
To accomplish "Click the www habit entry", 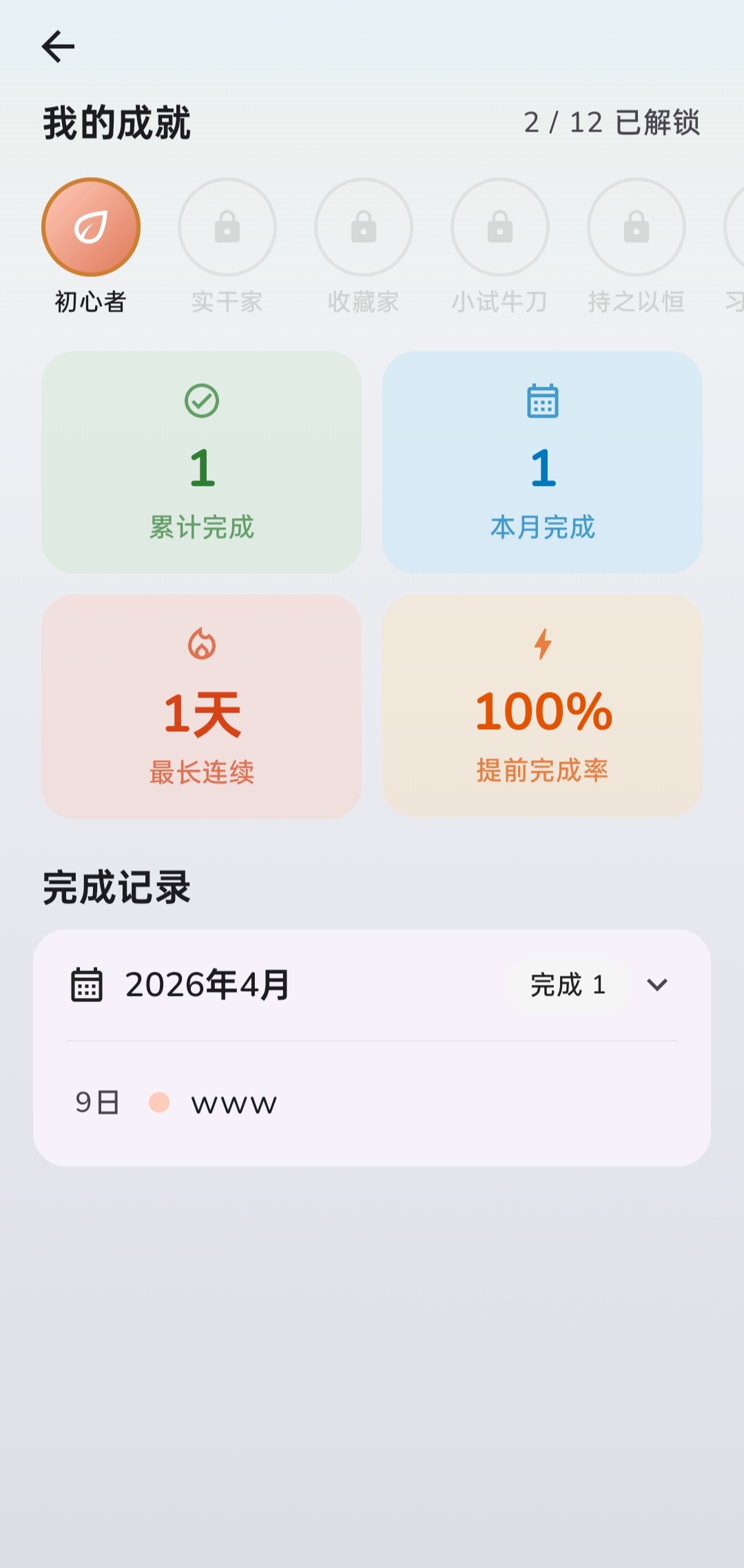I will pyautogui.click(x=234, y=1101).
